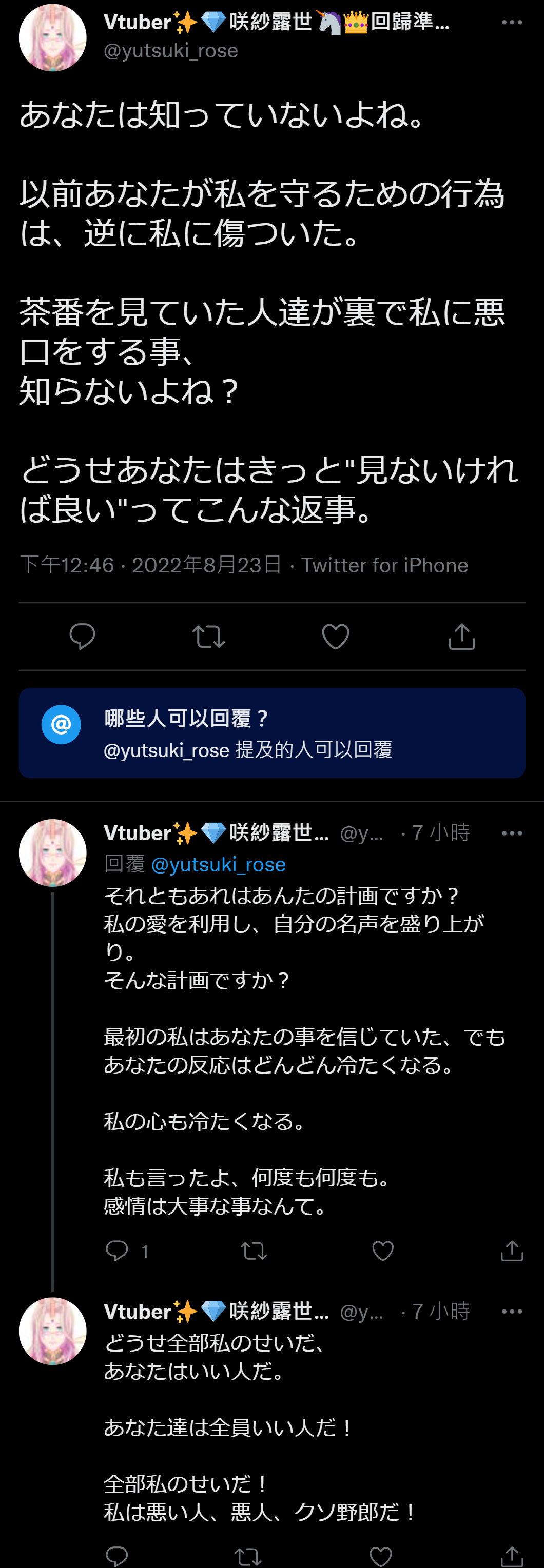The image size is (544, 1568).
Task: Open the 哪些人可以回覆 reply-restriction banner
Action: click(x=271, y=733)
